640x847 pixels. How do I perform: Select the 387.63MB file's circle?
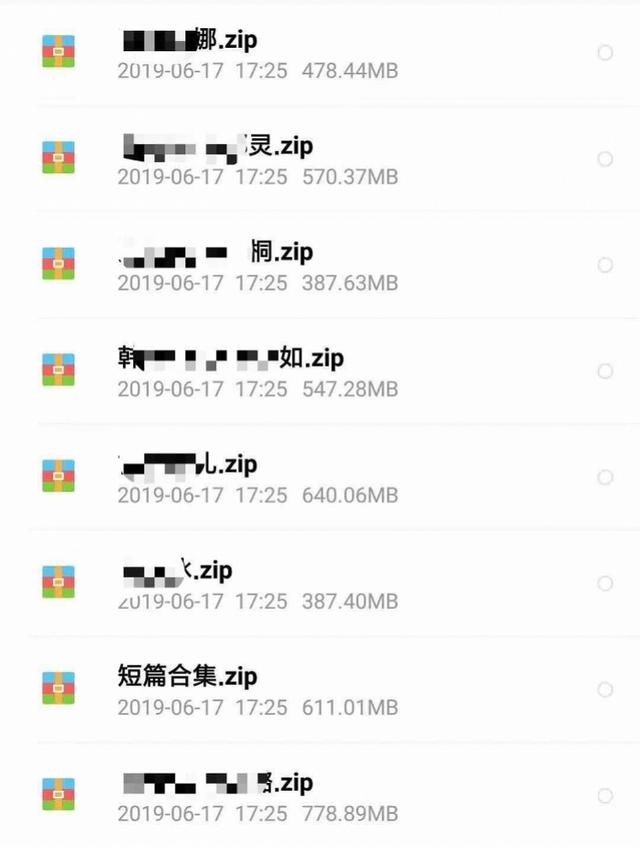tap(605, 265)
